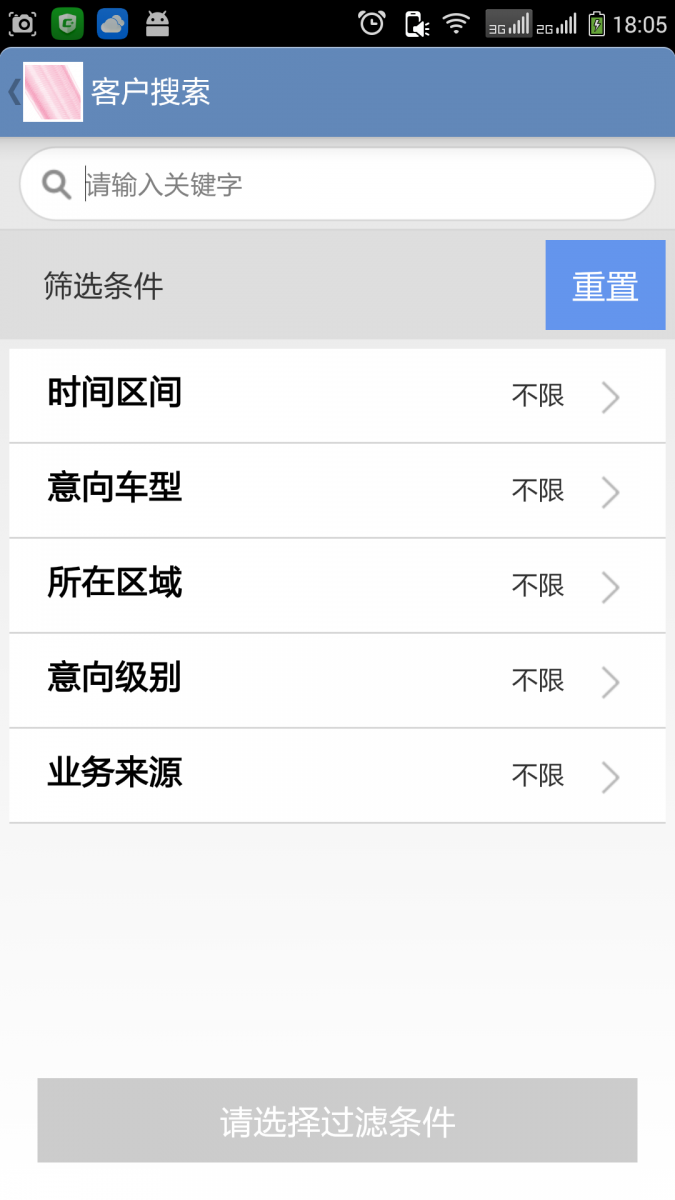Choose 意向车型 filter option
This screenshot has height=1200, width=675.
click(x=337, y=491)
